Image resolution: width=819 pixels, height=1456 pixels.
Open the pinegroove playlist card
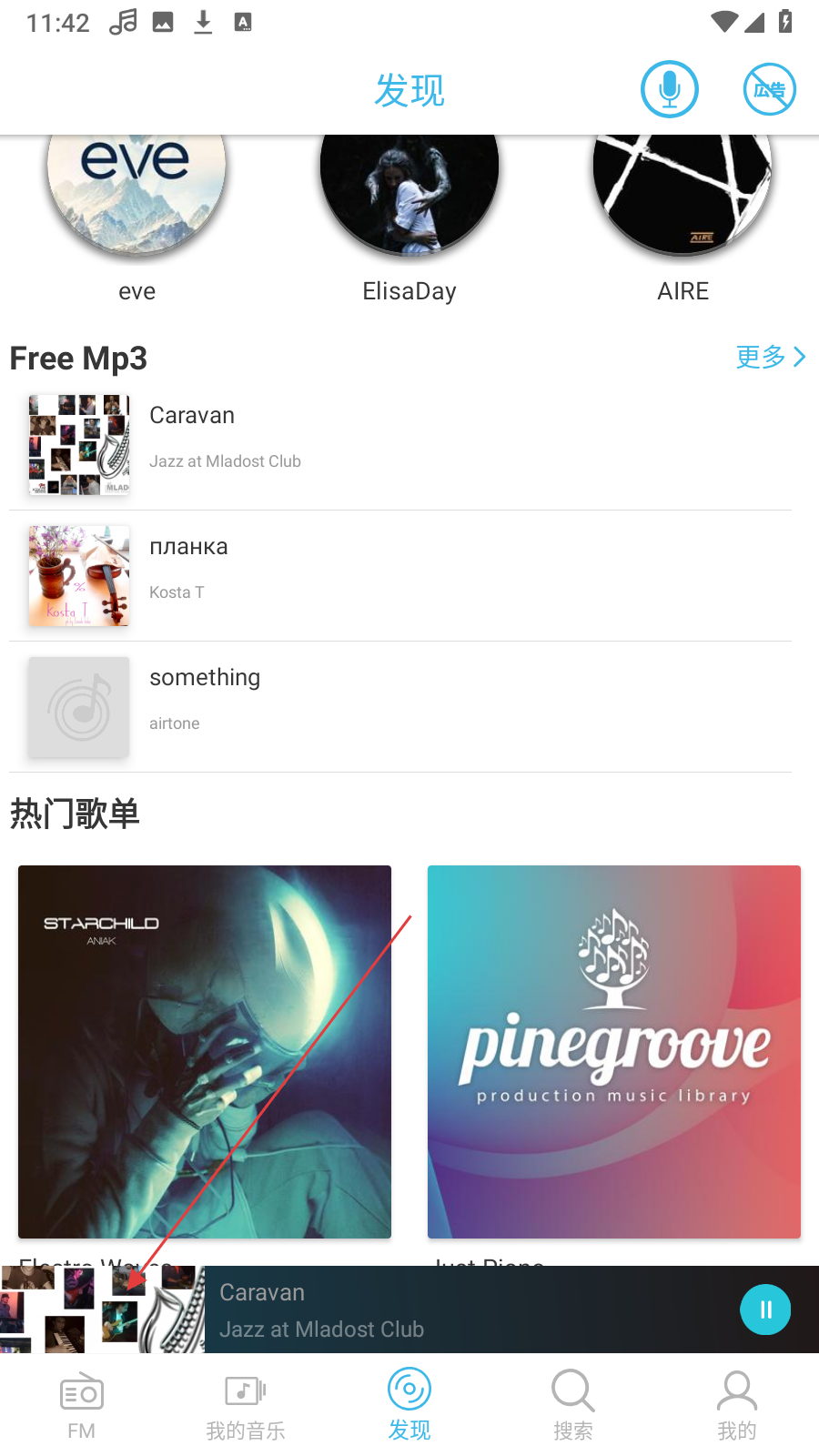[614, 1051]
